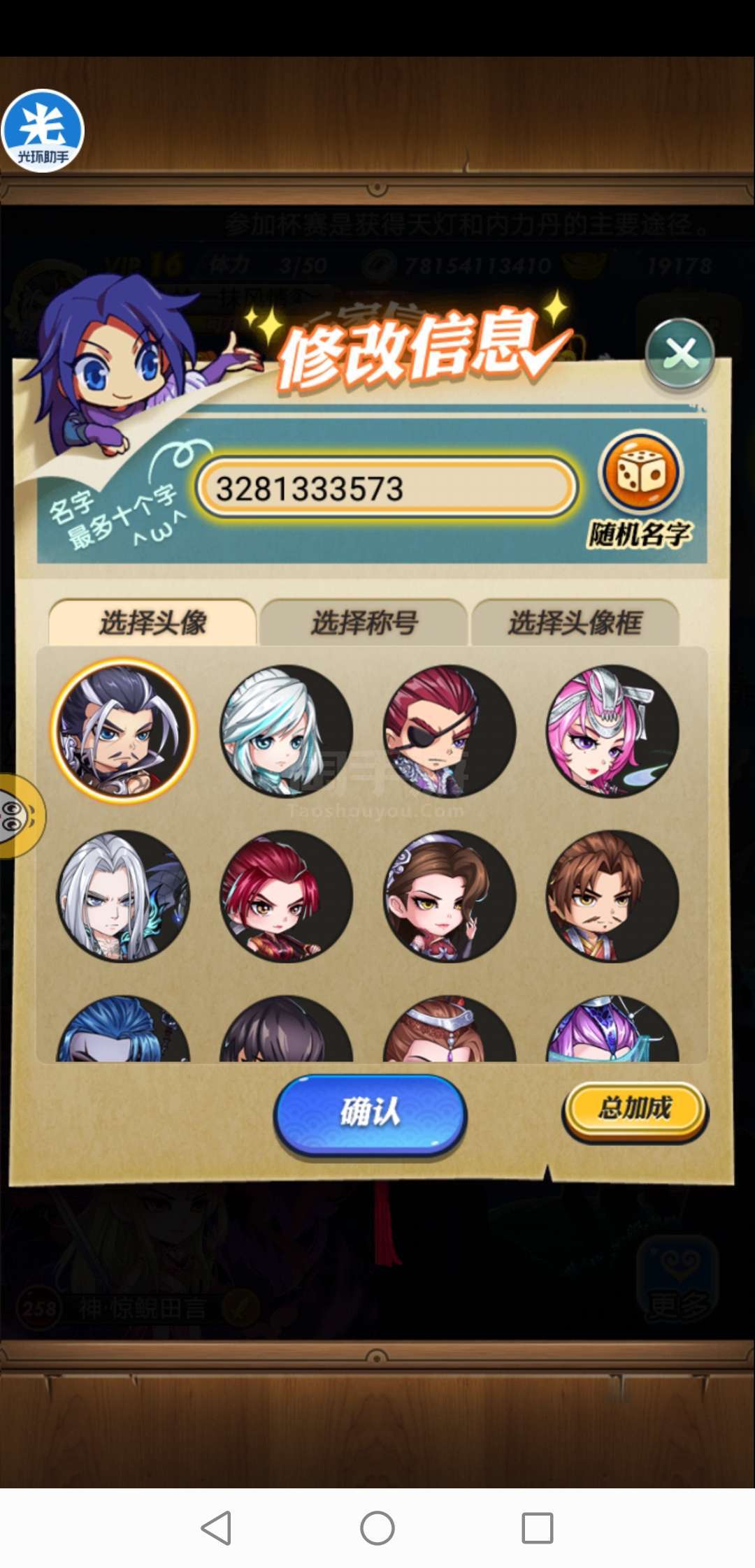Open the 光环助手 floating icon

[x=43, y=131]
